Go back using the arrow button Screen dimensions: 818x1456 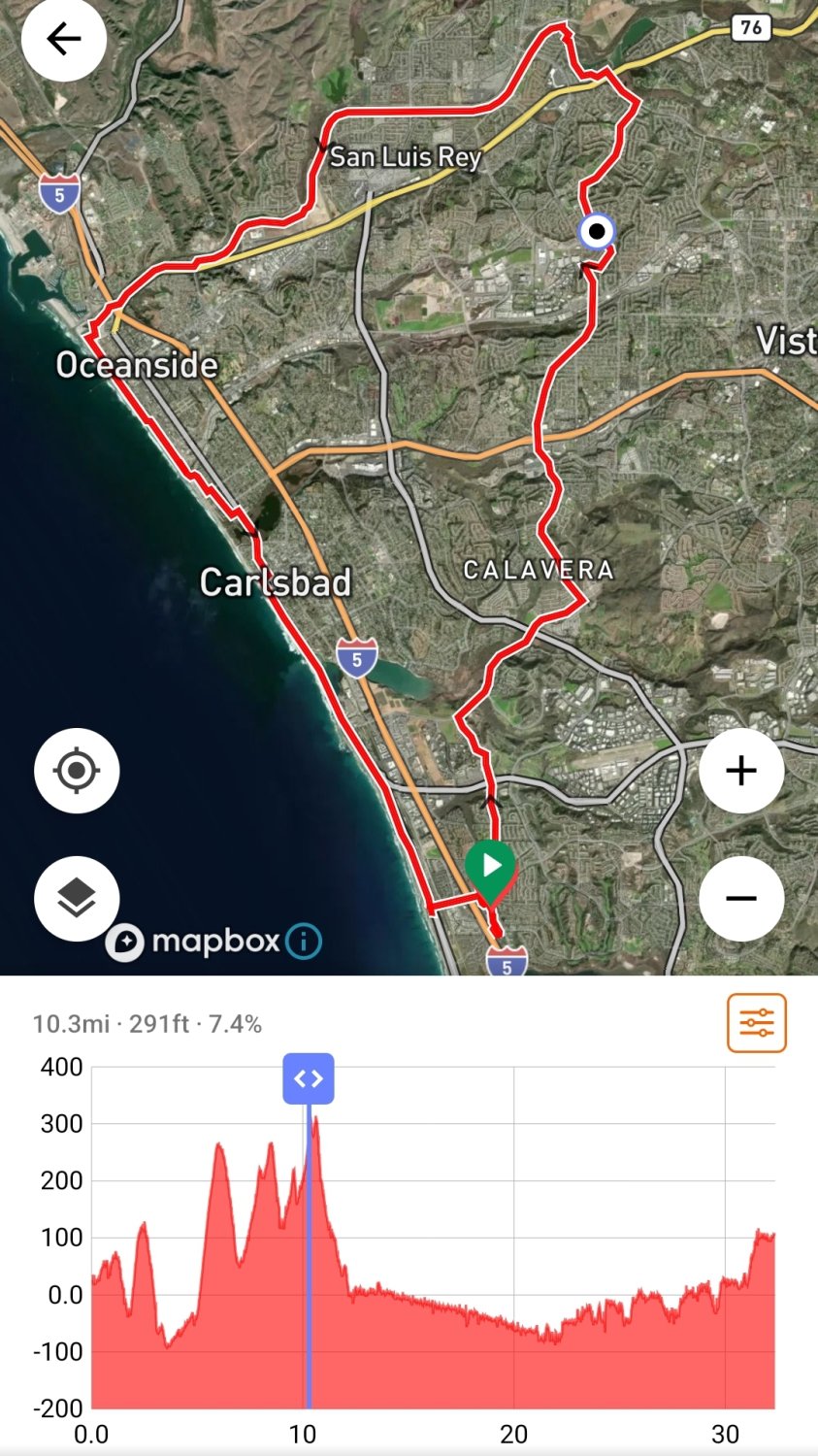pos(64,39)
